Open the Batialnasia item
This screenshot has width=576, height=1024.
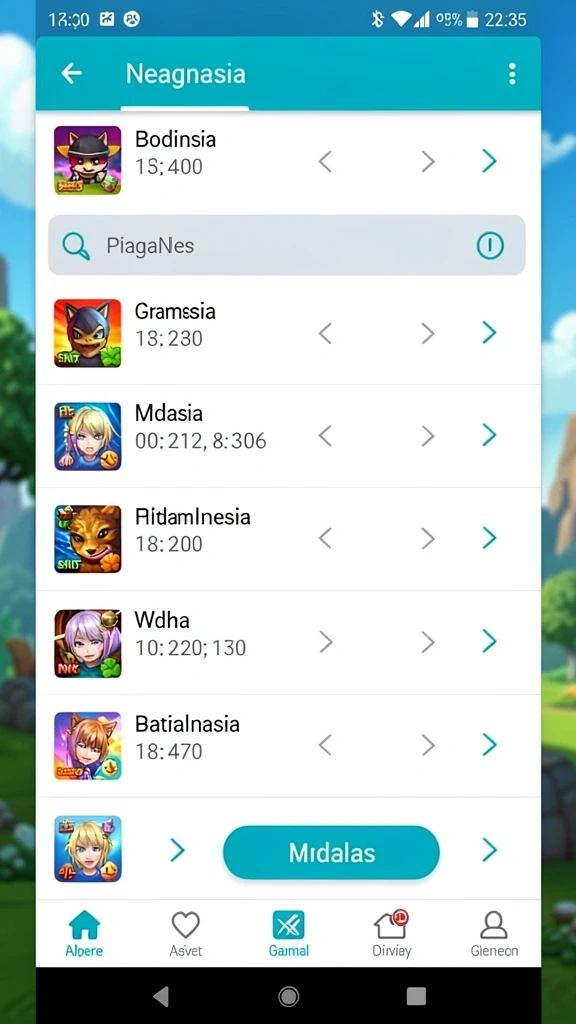click(x=288, y=745)
